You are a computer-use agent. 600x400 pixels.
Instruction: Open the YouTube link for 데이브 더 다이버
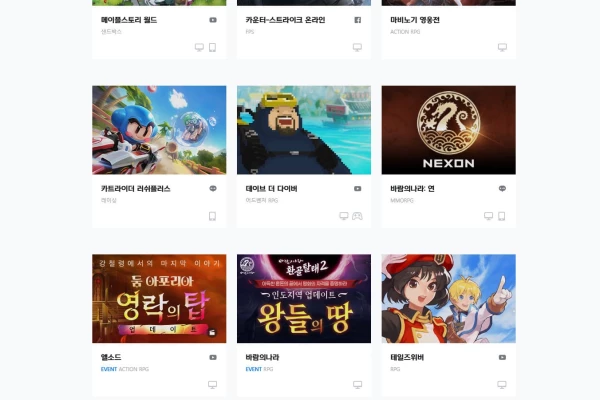[x=357, y=188]
